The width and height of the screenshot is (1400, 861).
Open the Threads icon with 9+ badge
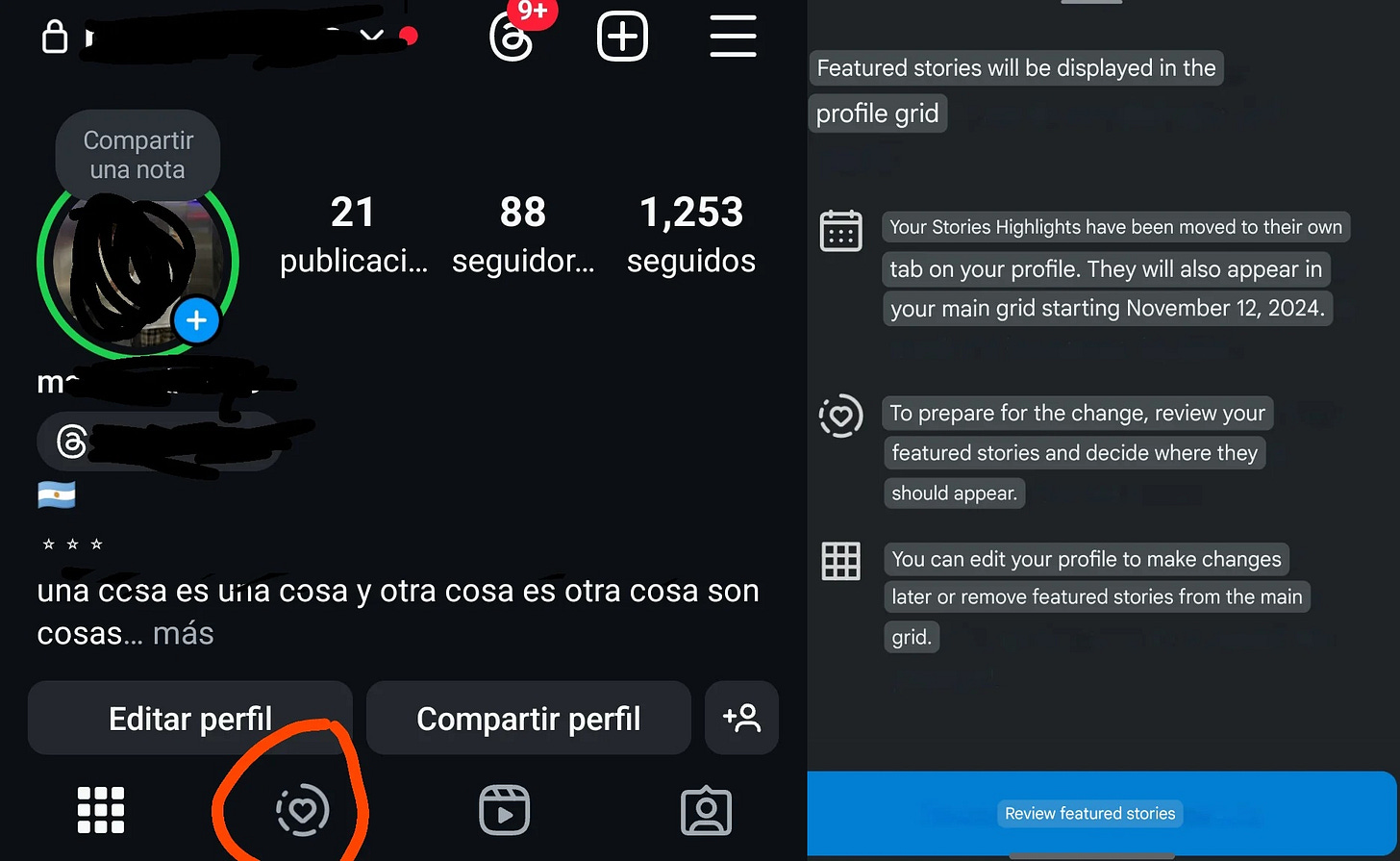512,37
